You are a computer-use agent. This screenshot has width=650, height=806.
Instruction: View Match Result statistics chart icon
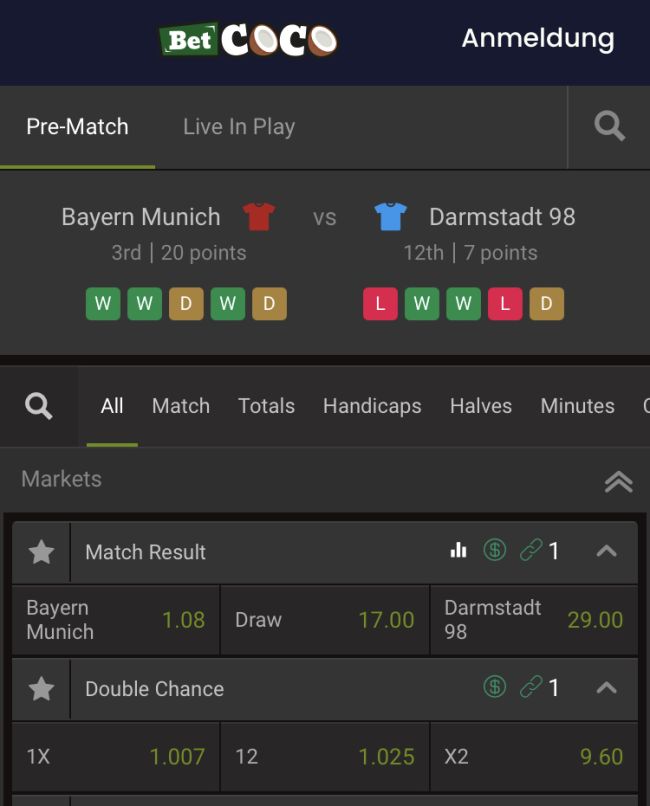(x=459, y=550)
